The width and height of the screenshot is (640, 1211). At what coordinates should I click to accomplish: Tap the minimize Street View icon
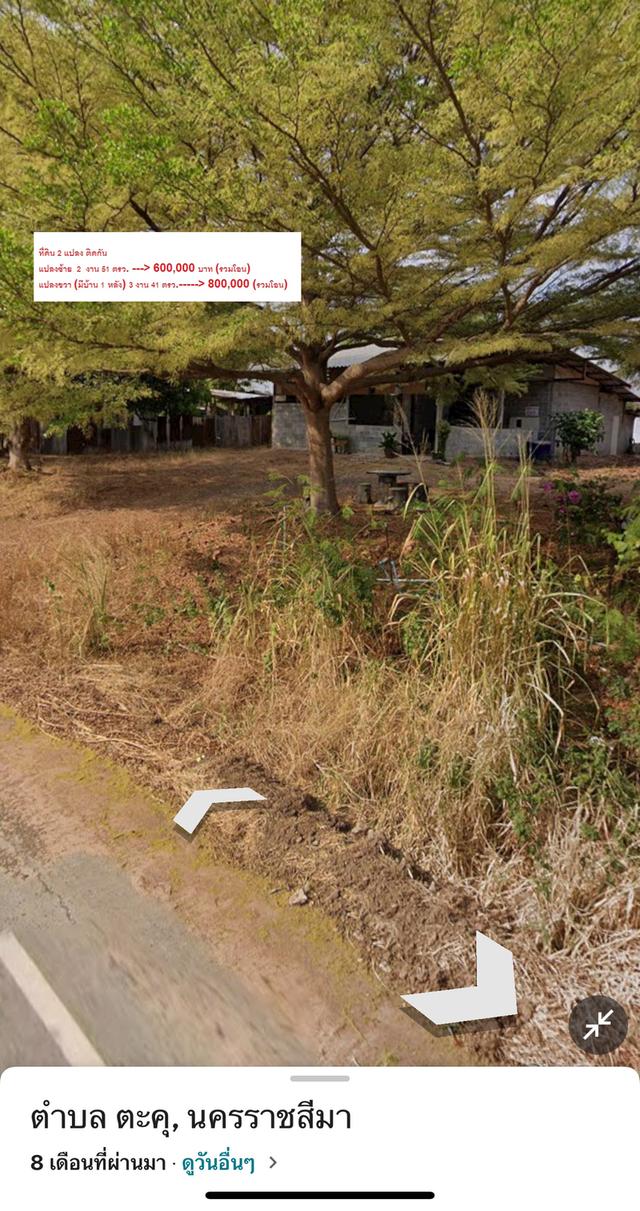click(x=598, y=1024)
